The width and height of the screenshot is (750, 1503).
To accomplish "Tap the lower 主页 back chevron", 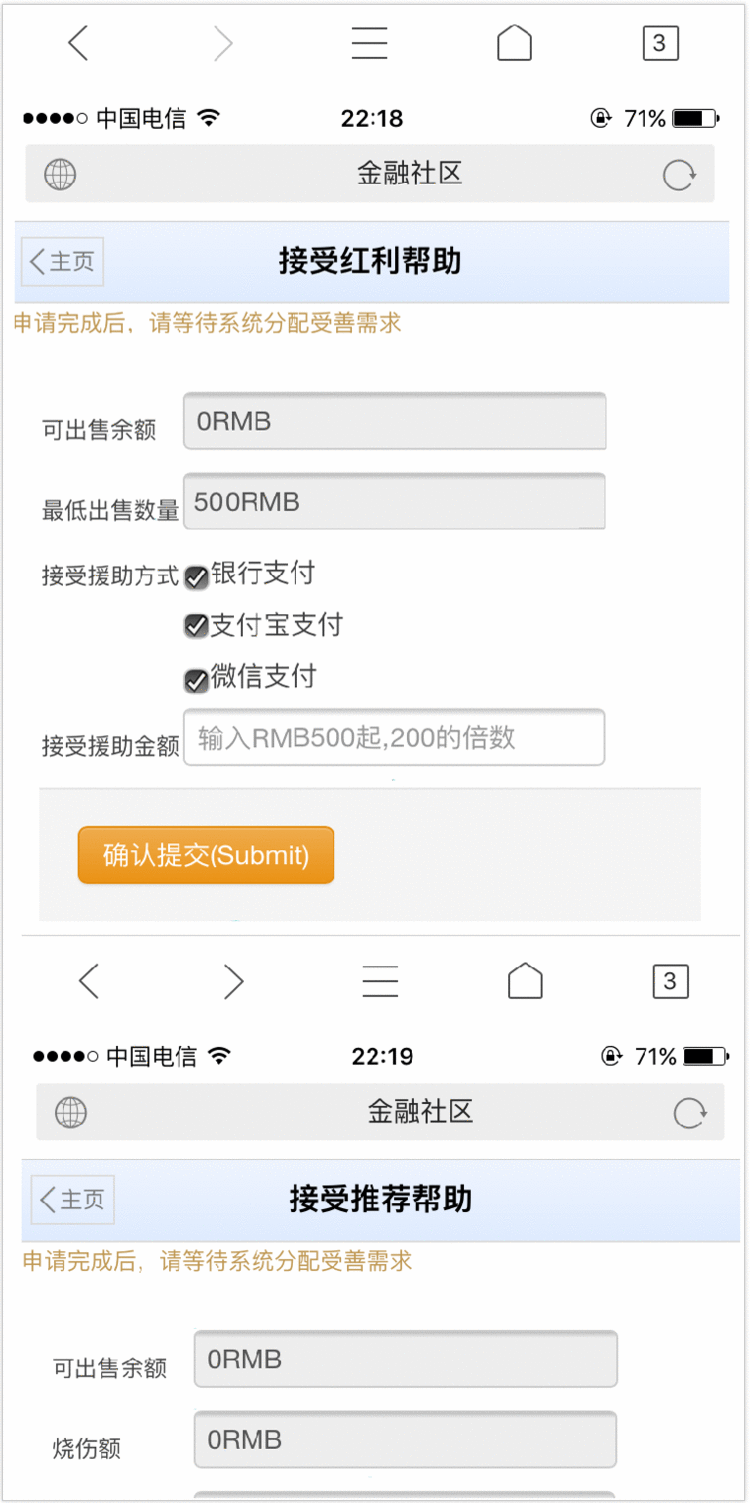I will coord(72,1199).
